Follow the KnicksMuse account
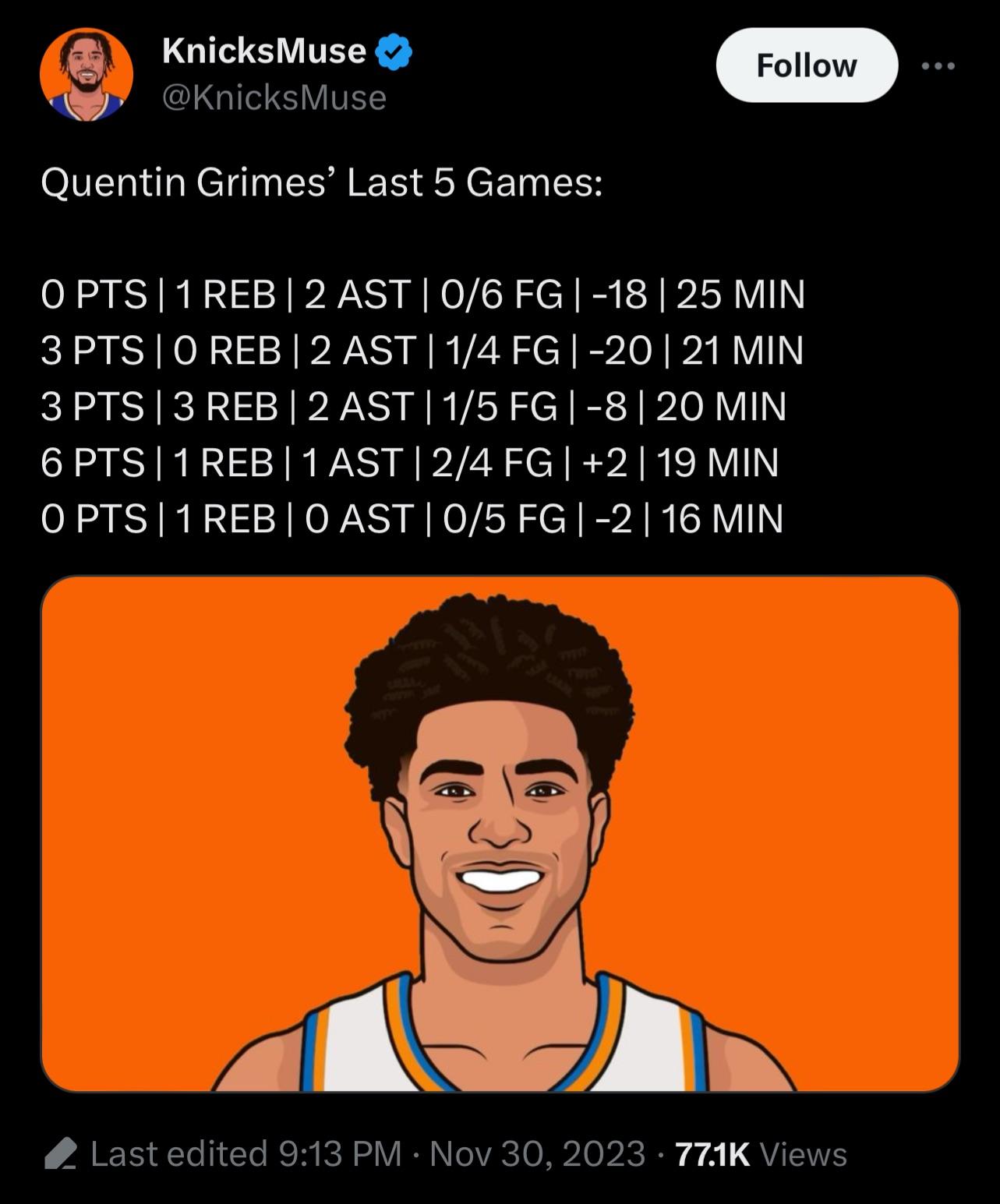The image size is (1000, 1204). pos(806,65)
